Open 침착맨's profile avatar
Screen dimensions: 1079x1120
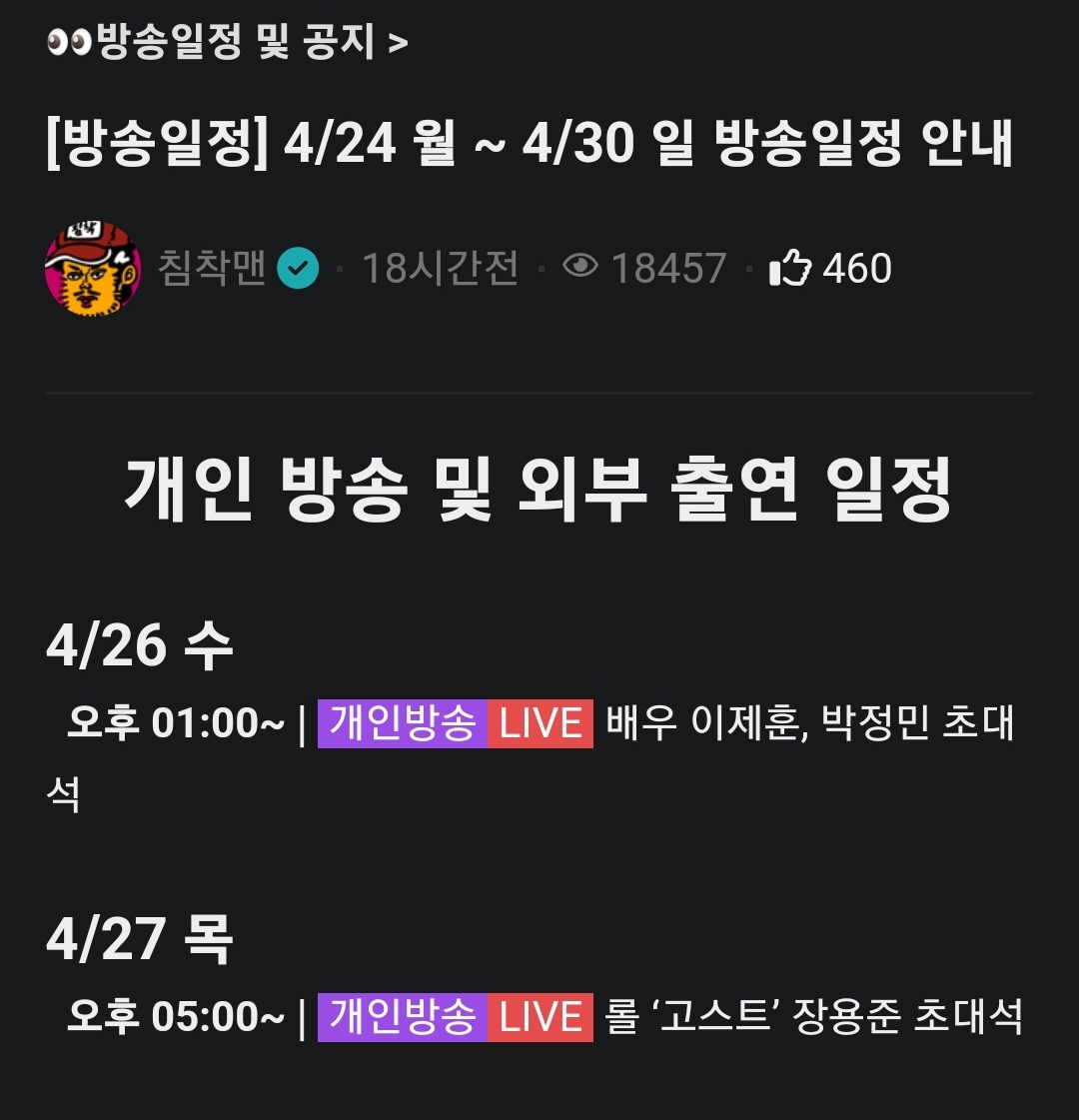tap(93, 269)
